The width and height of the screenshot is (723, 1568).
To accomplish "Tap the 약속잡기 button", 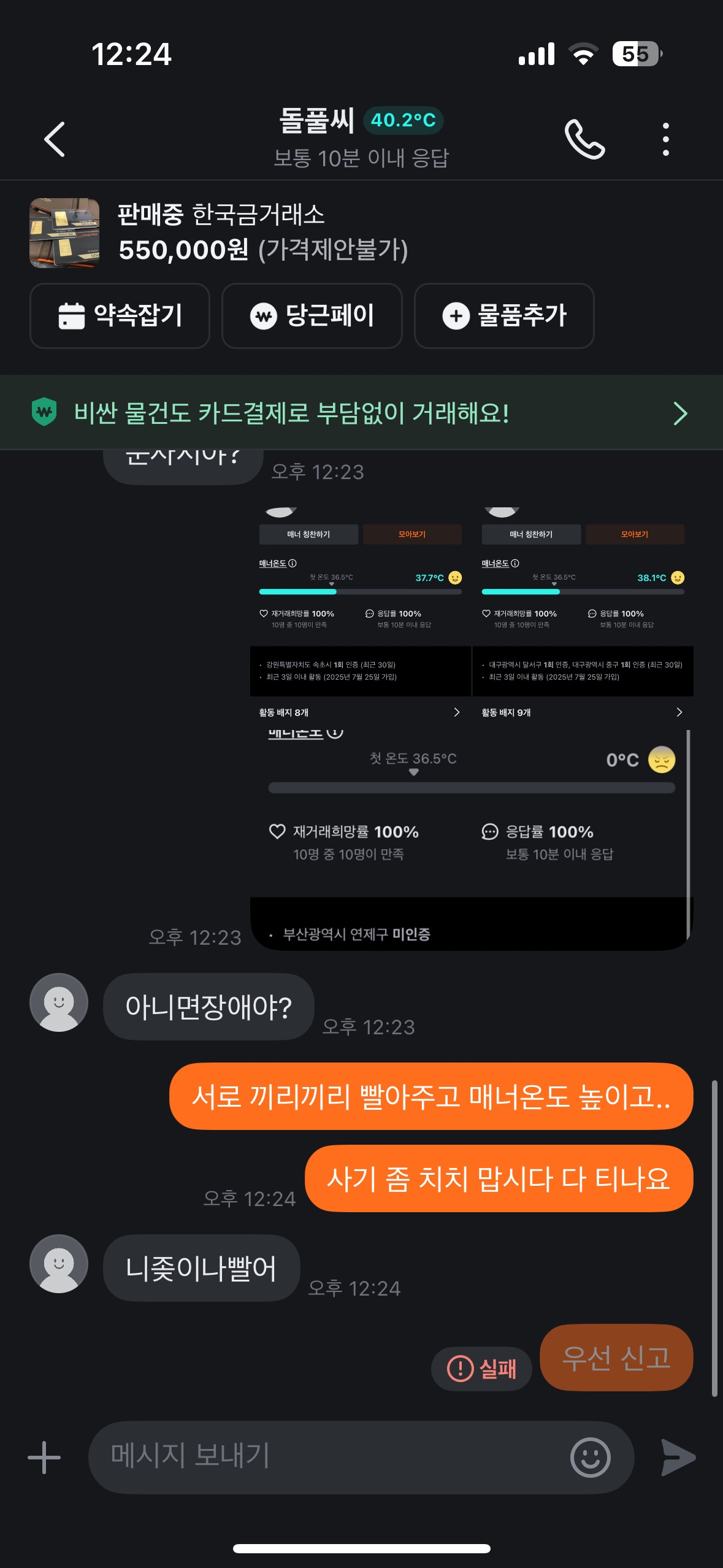I will 120,316.
